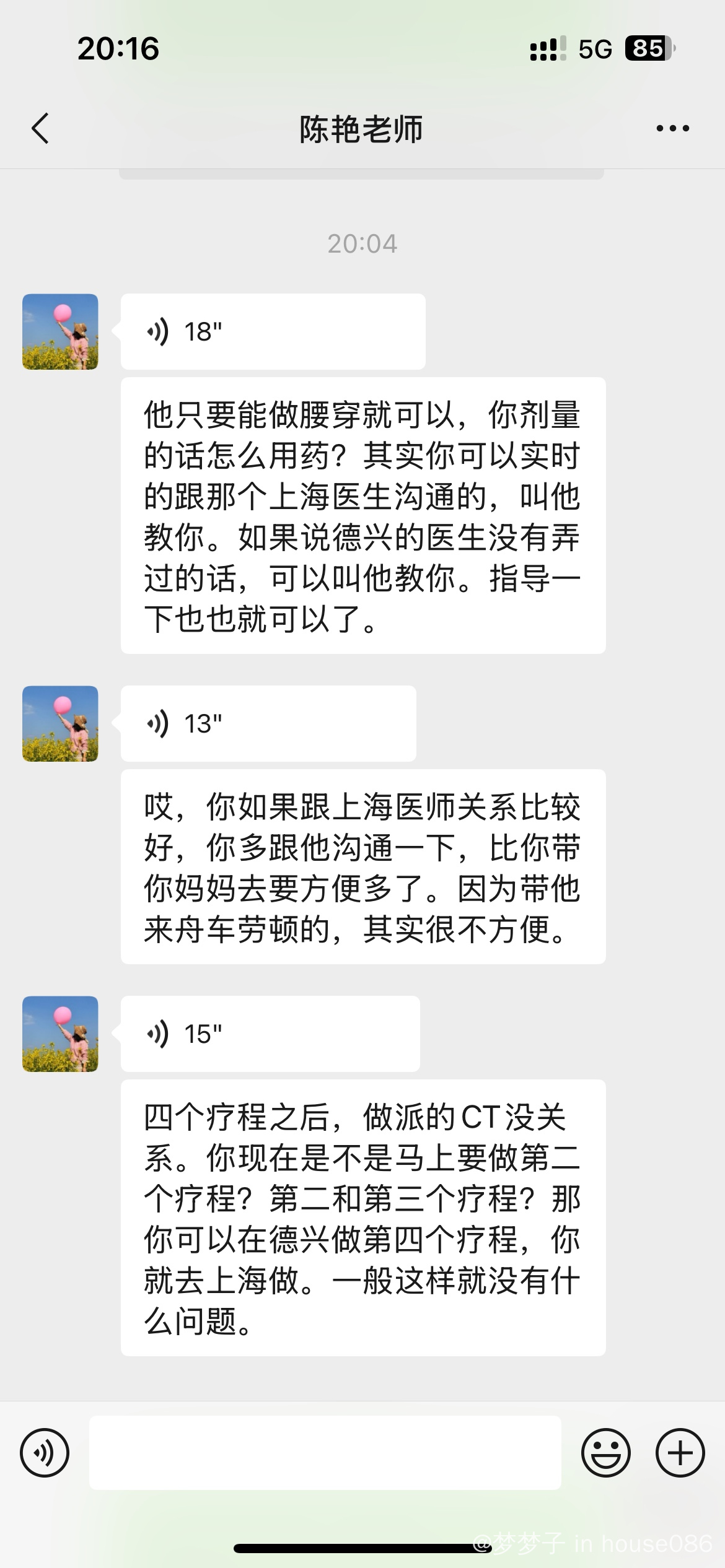
Task: Open chat info overflow menu
Action: (672, 129)
